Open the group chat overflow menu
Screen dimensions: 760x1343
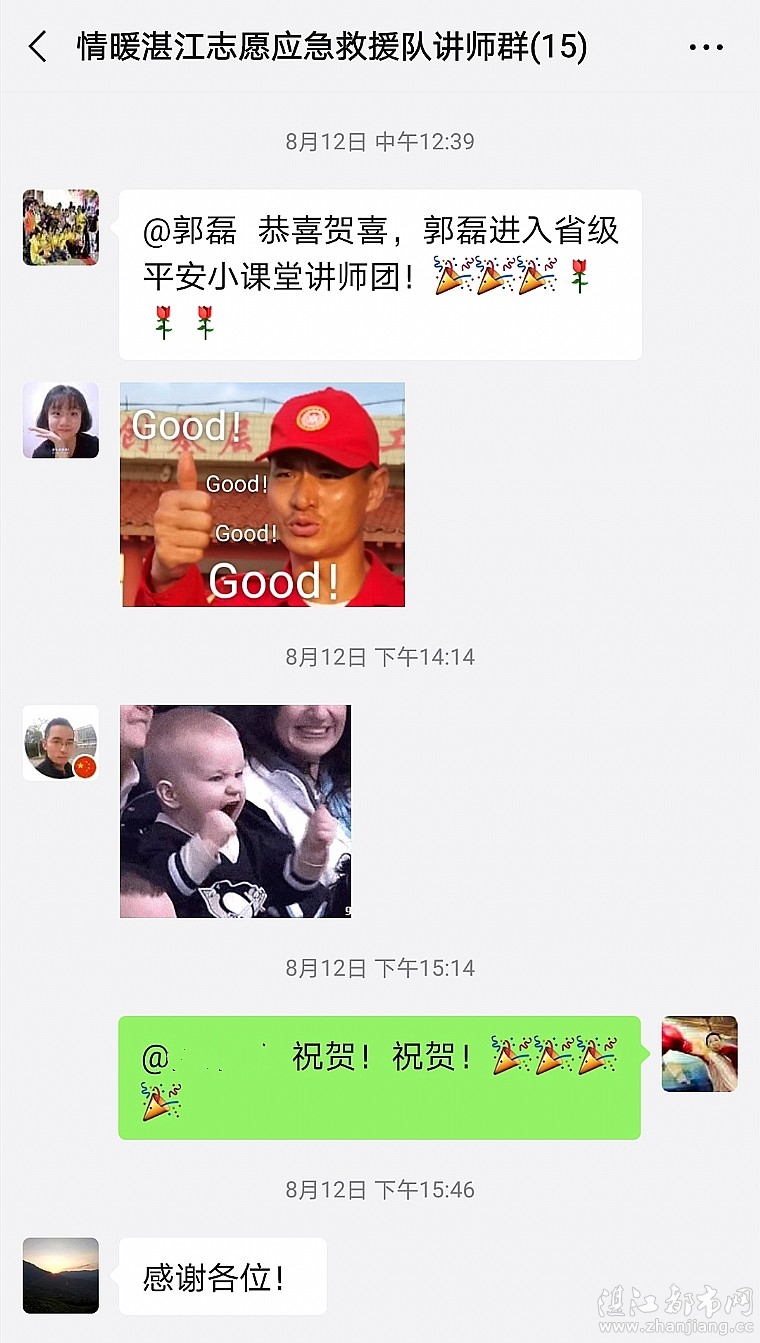(x=706, y=47)
